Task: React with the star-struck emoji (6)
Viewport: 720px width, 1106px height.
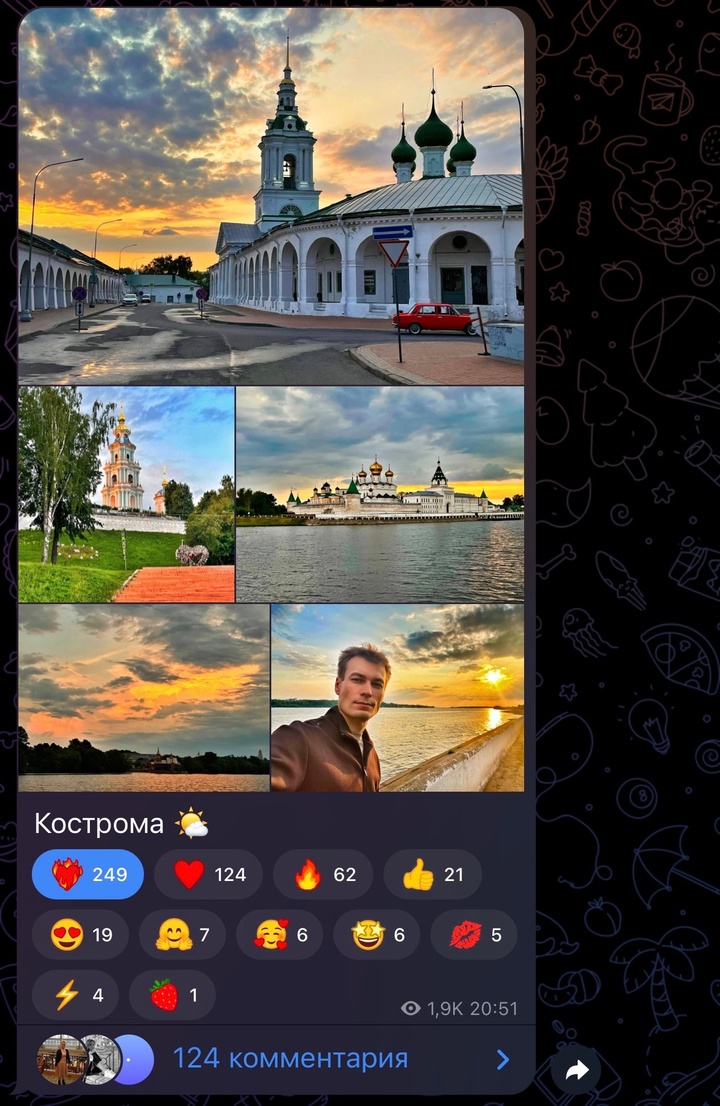Action: pos(376,935)
